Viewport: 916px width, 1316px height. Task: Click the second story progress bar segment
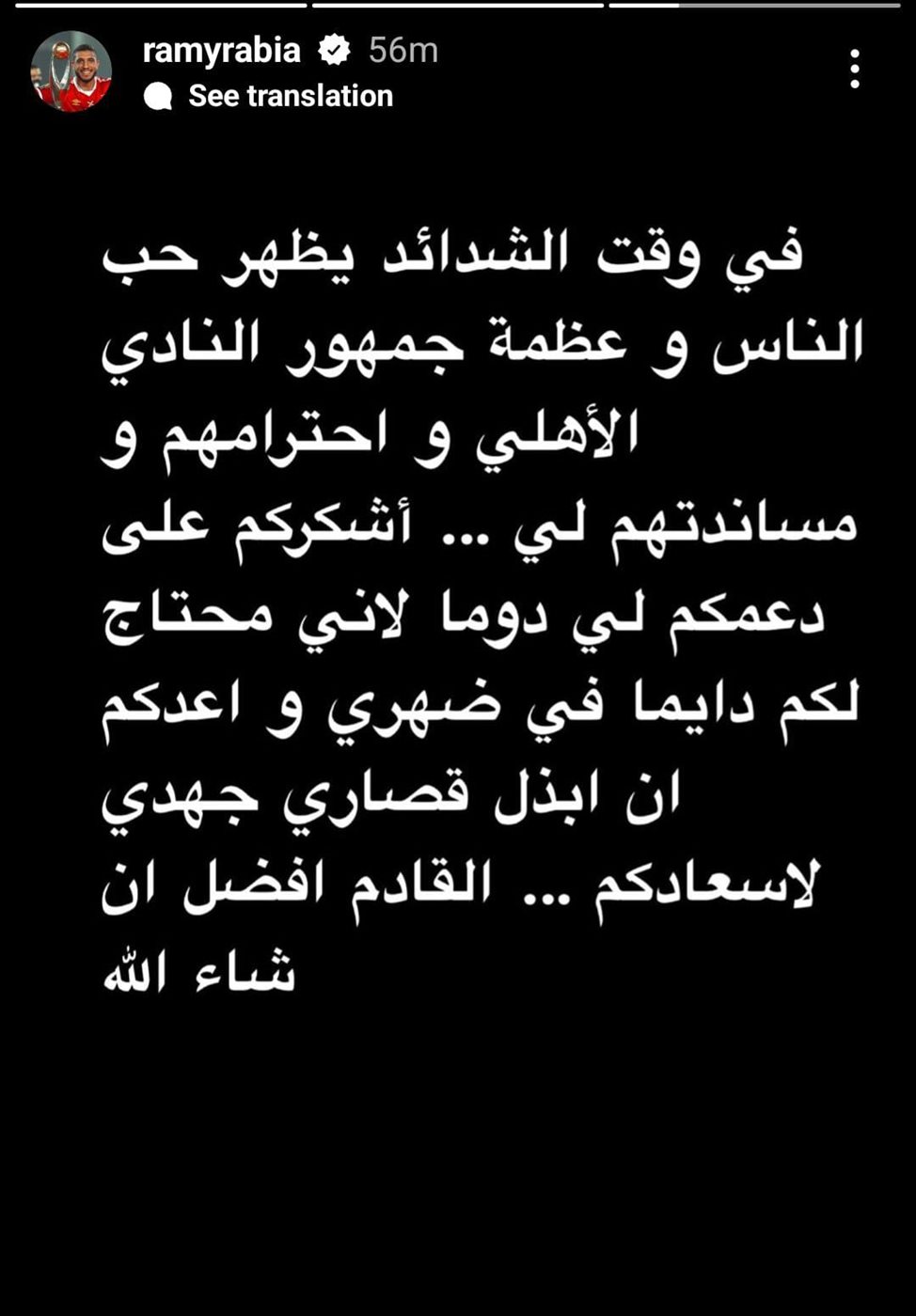pyautogui.click(x=459, y=8)
